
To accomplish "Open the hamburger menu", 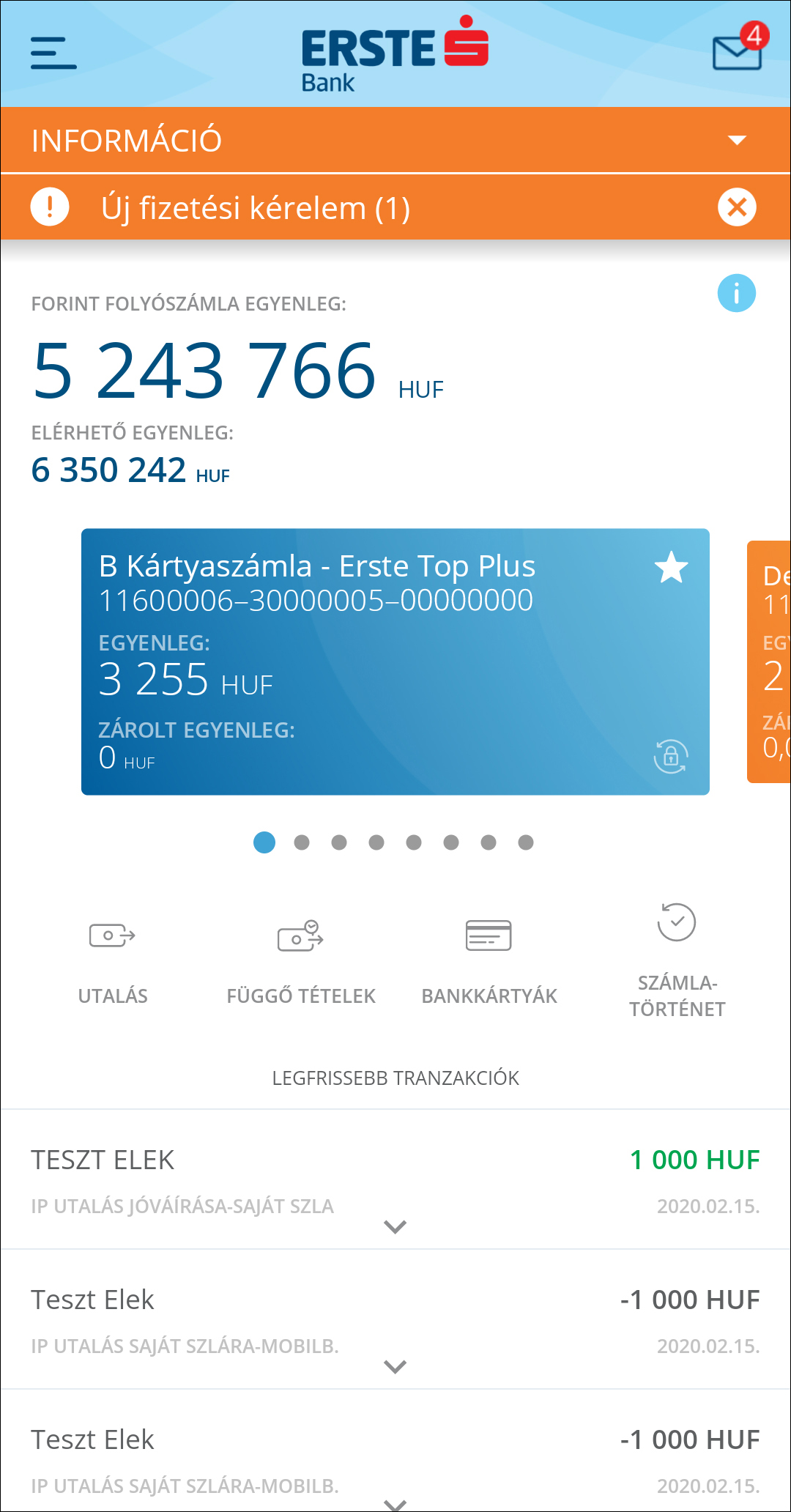I will pos(53,53).
